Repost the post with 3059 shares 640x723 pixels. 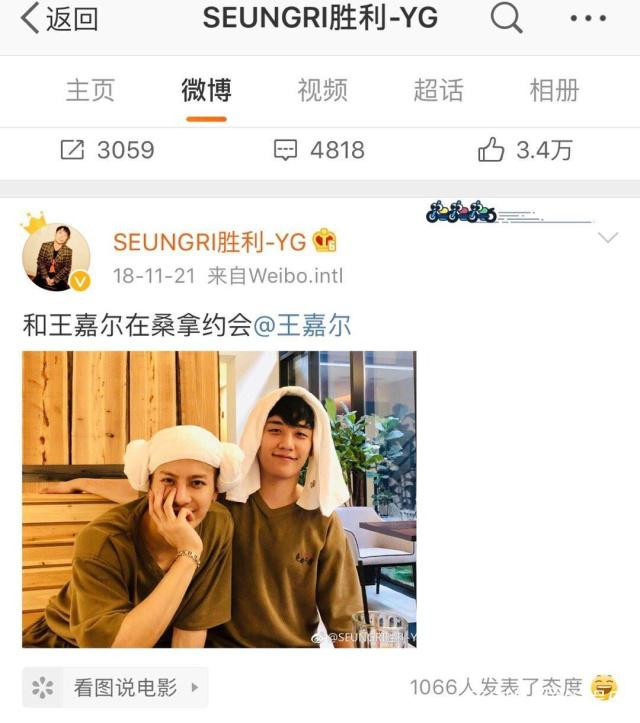(x=107, y=151)
